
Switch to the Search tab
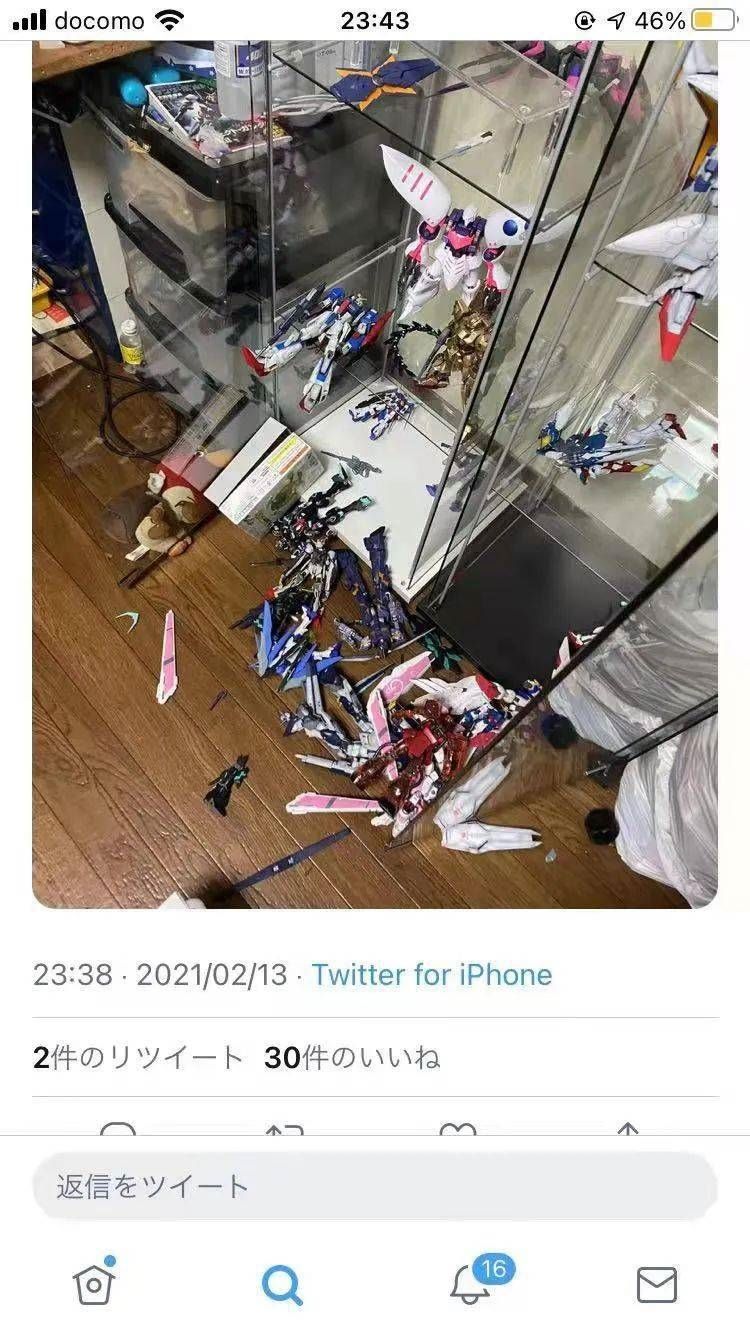282,1284
